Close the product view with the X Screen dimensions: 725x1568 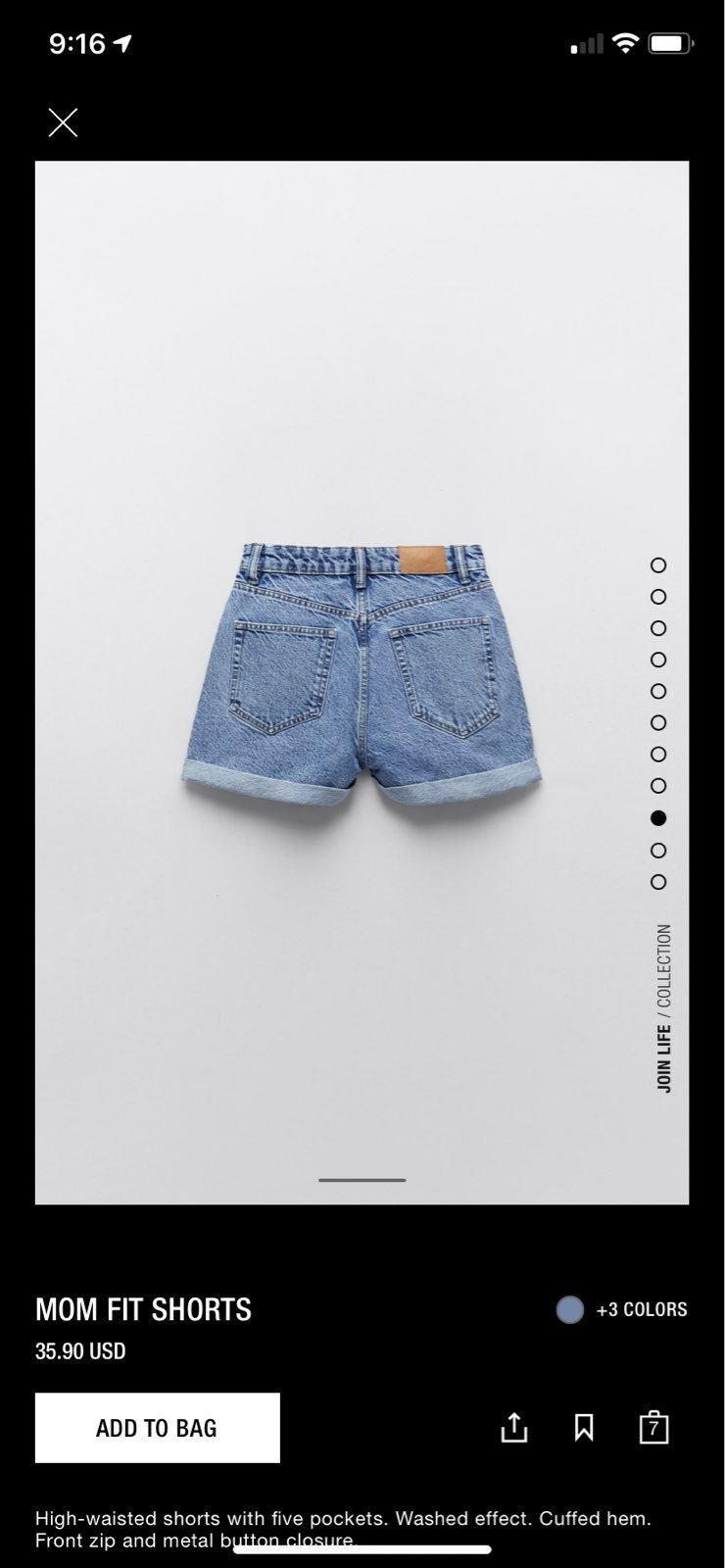(x=63, y=122)
